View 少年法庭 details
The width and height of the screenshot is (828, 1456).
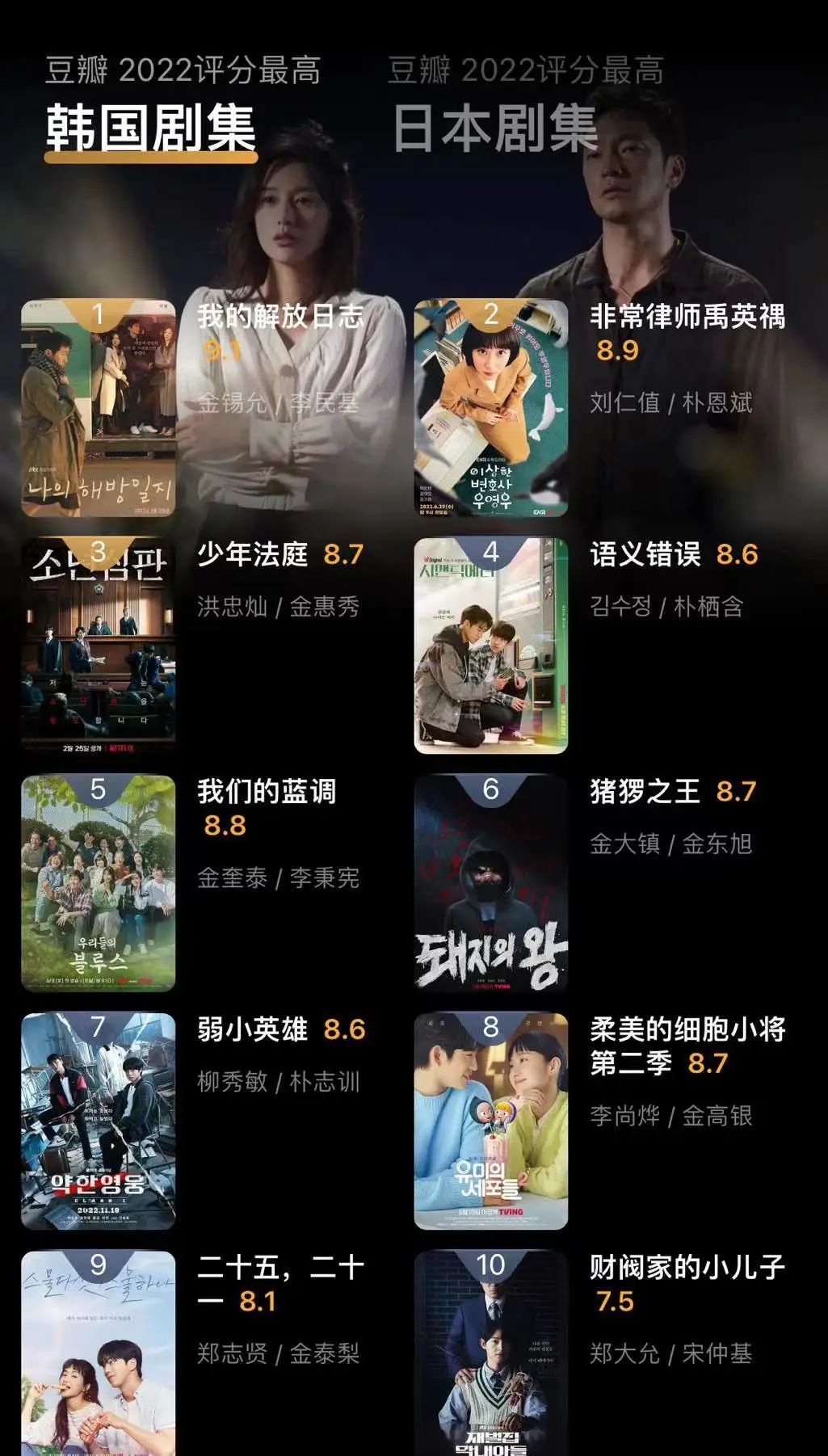[99, 645]
